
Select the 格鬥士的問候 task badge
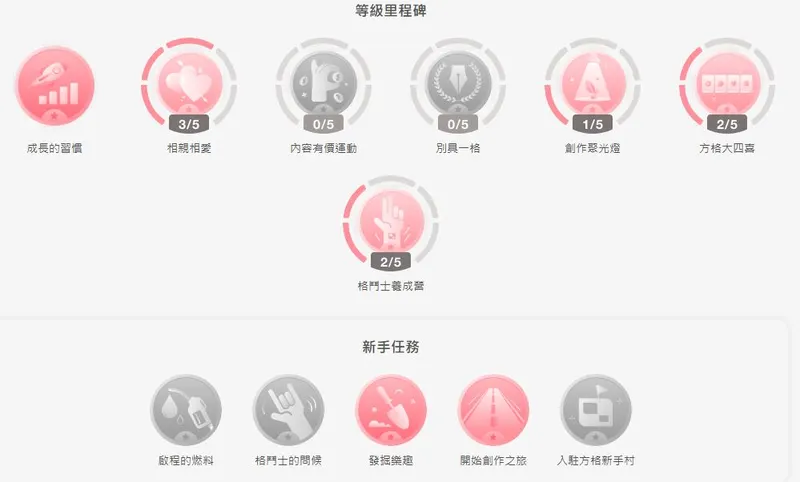pyautogui.click(x=289, y=411)
